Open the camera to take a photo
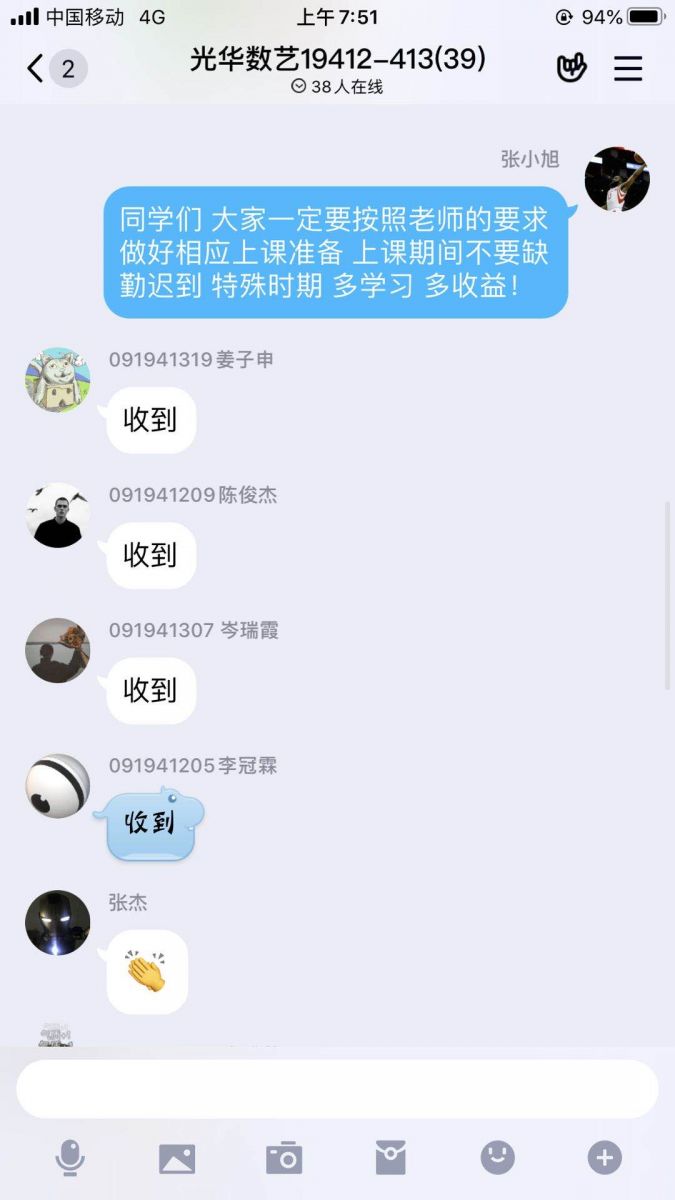Screen dimensions: 675x1200 [x=284, y=1158]
